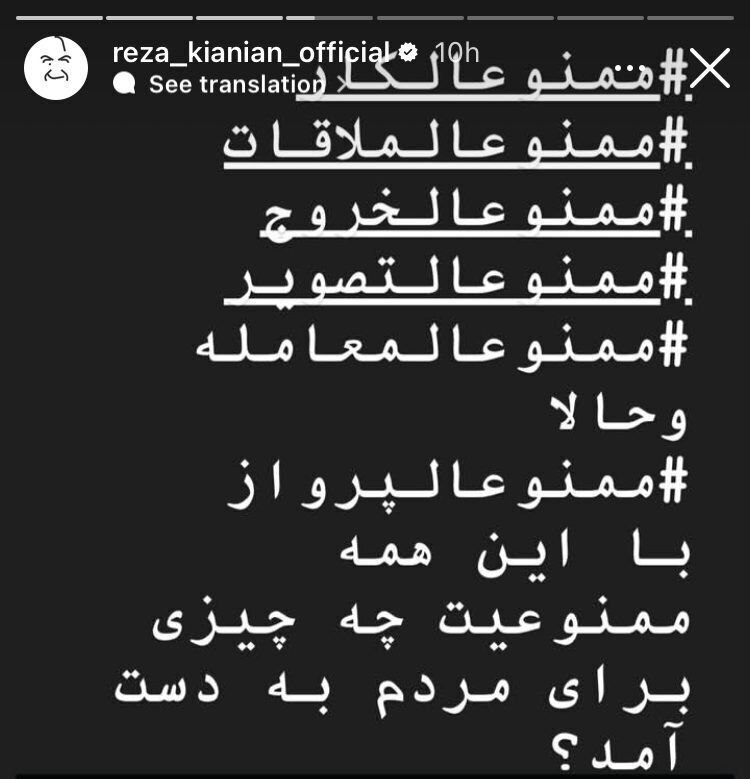Open reza_kianian_official's profile picture
Viewport: 750px width, 779px height.
tap(58, 63)
